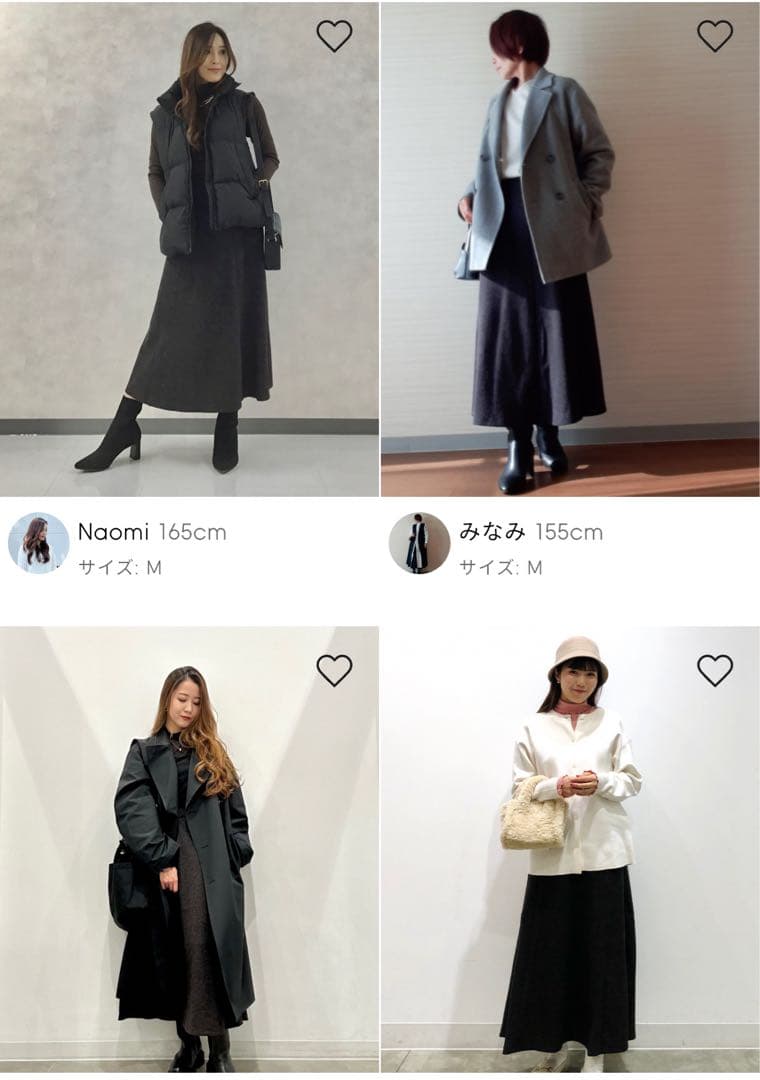Like Naomi's black puffer vest outfit

click(334, 36)
